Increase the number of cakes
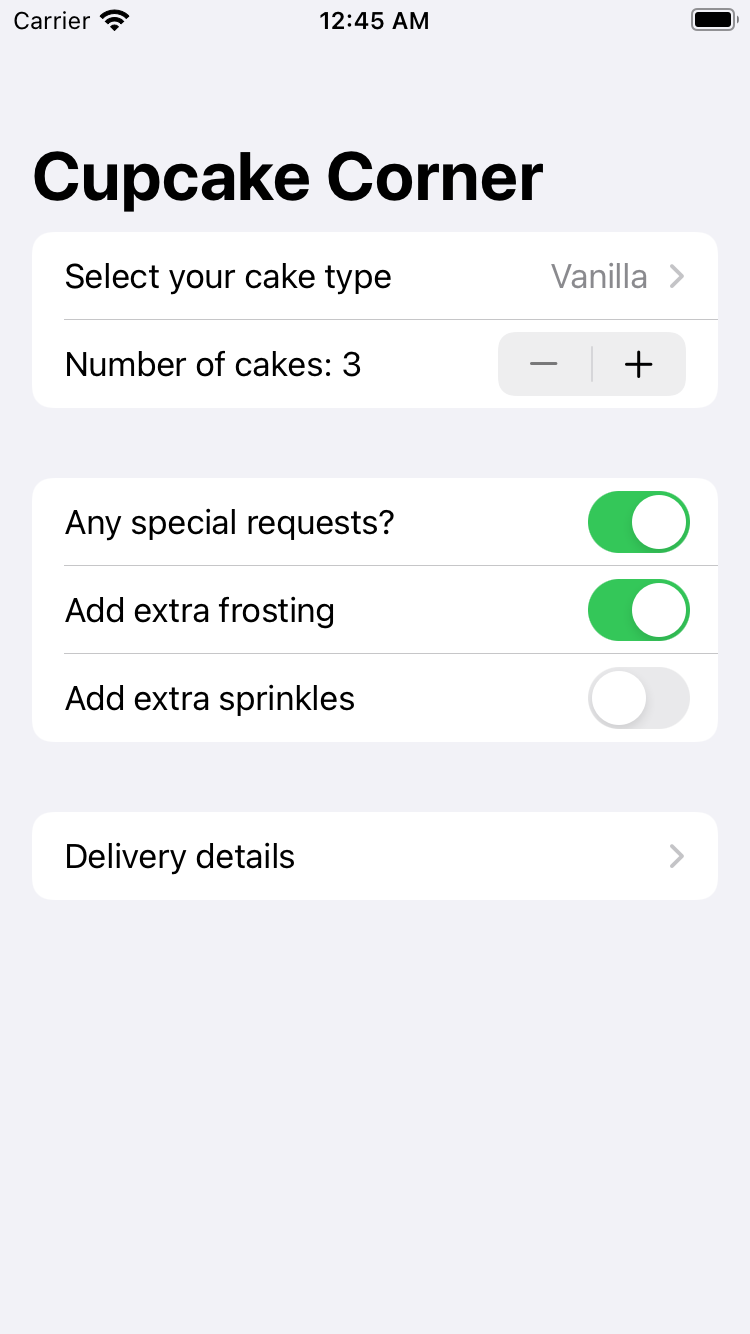This screenshot has width=750, height=1334. 638,365
